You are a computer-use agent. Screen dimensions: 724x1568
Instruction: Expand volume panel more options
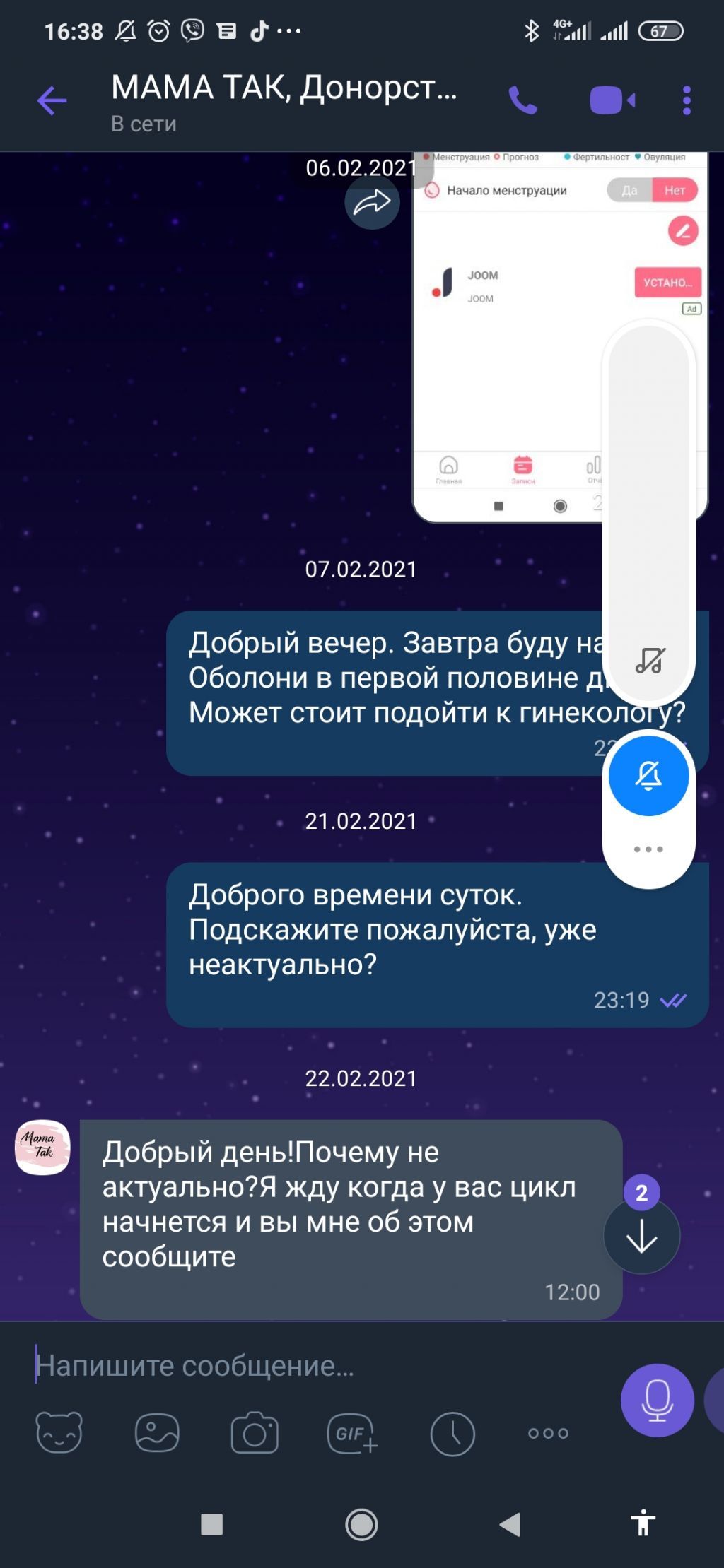(x=648, y=849)
